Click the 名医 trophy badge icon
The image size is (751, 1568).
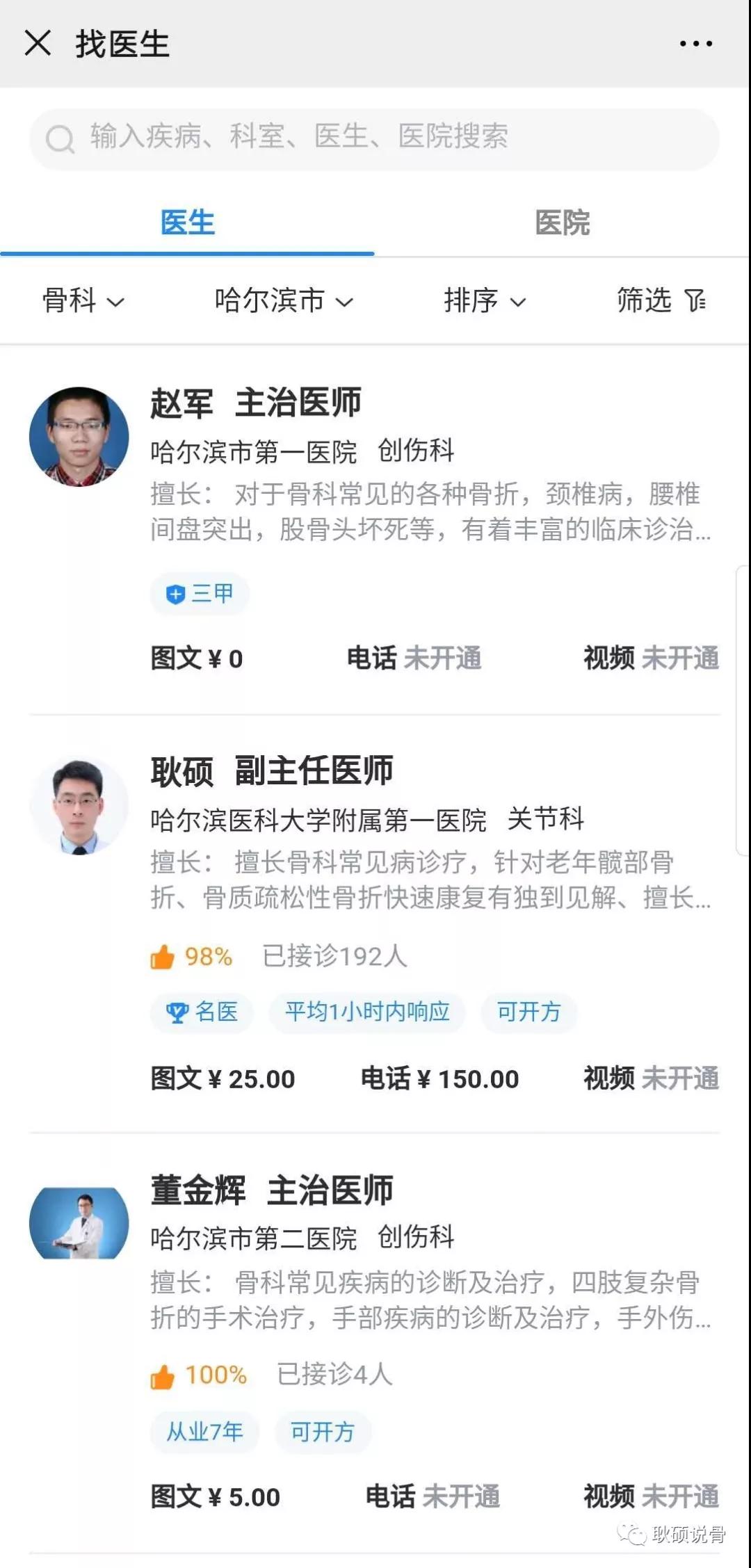pyautogui.click(x=177, y=1013)
